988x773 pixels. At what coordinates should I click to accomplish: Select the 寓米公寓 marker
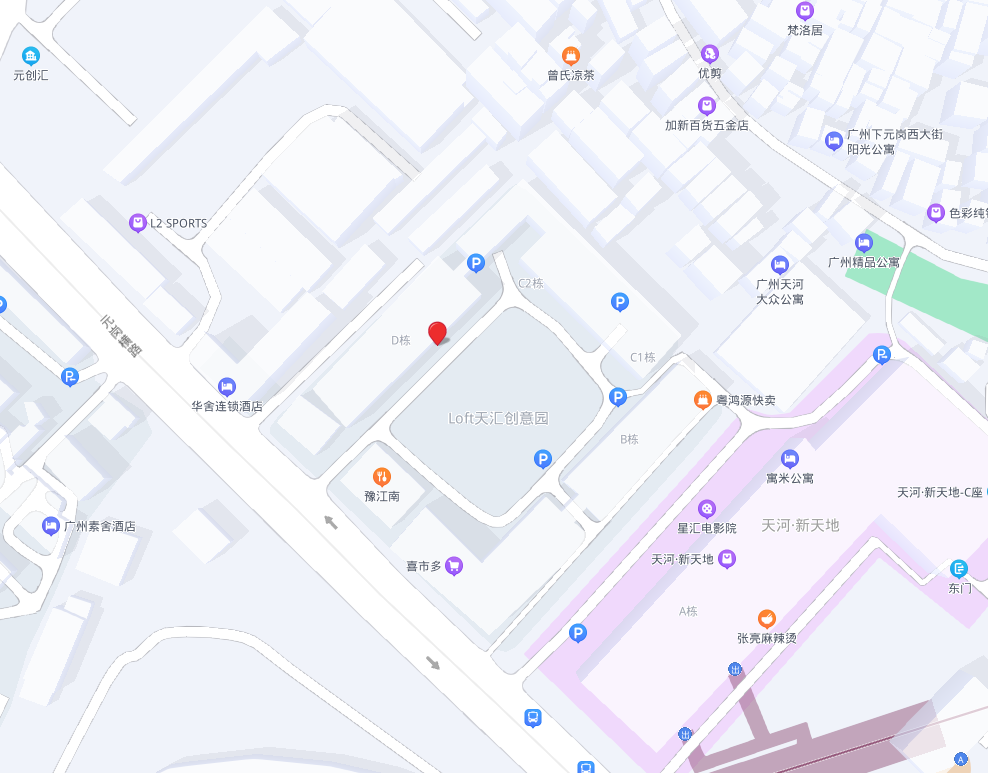(x=789, y=459)
